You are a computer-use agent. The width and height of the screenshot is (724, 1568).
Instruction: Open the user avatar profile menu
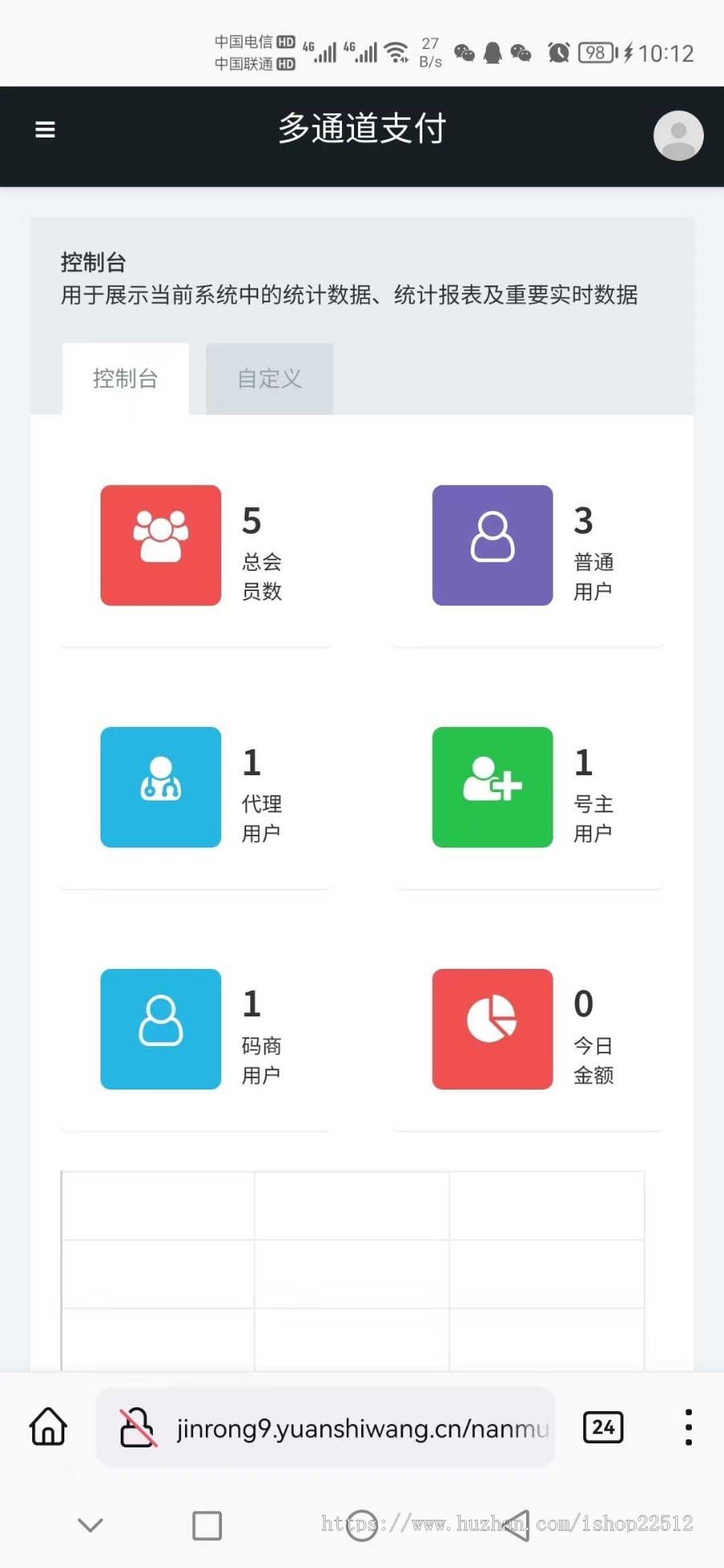[x=678, y=135]
